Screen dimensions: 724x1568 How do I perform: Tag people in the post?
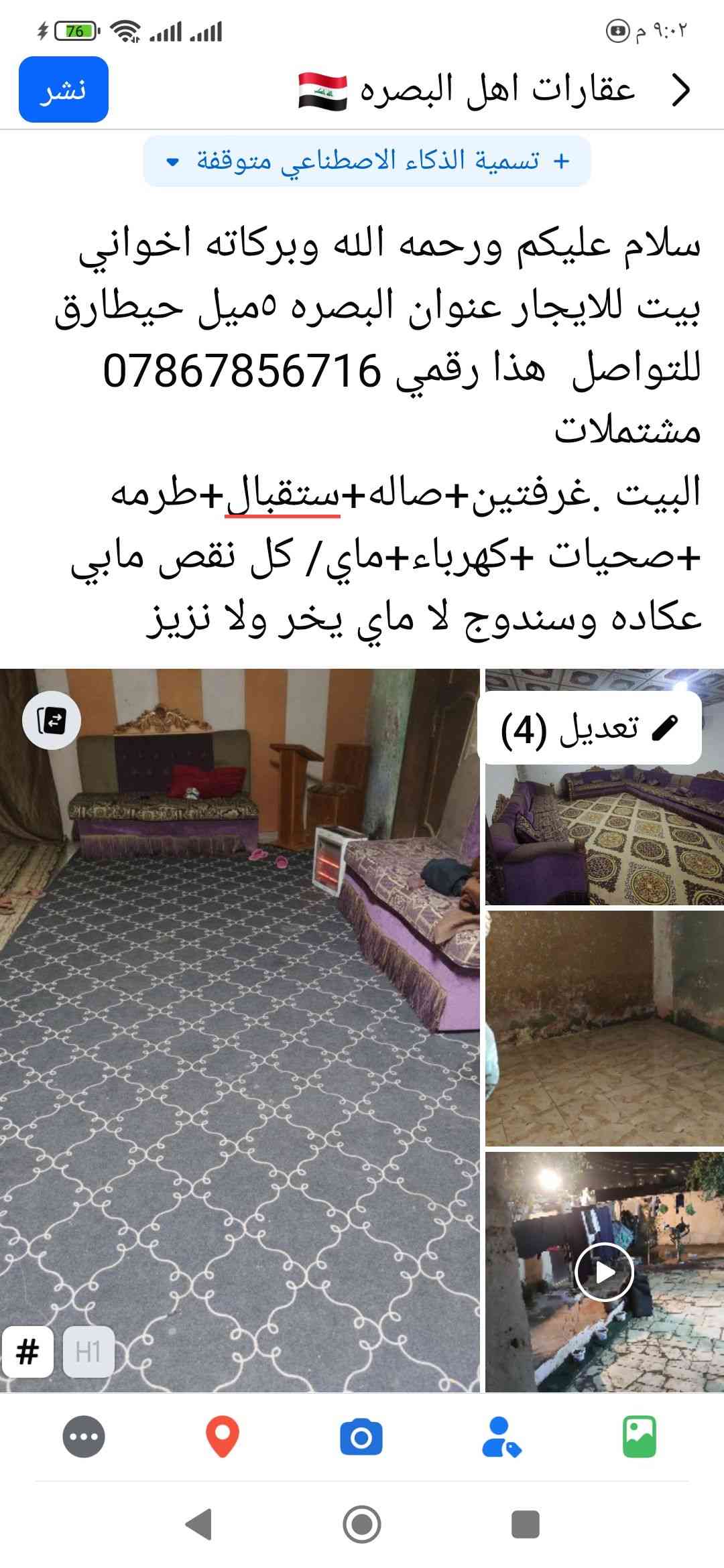click(x=501, y=1437)
